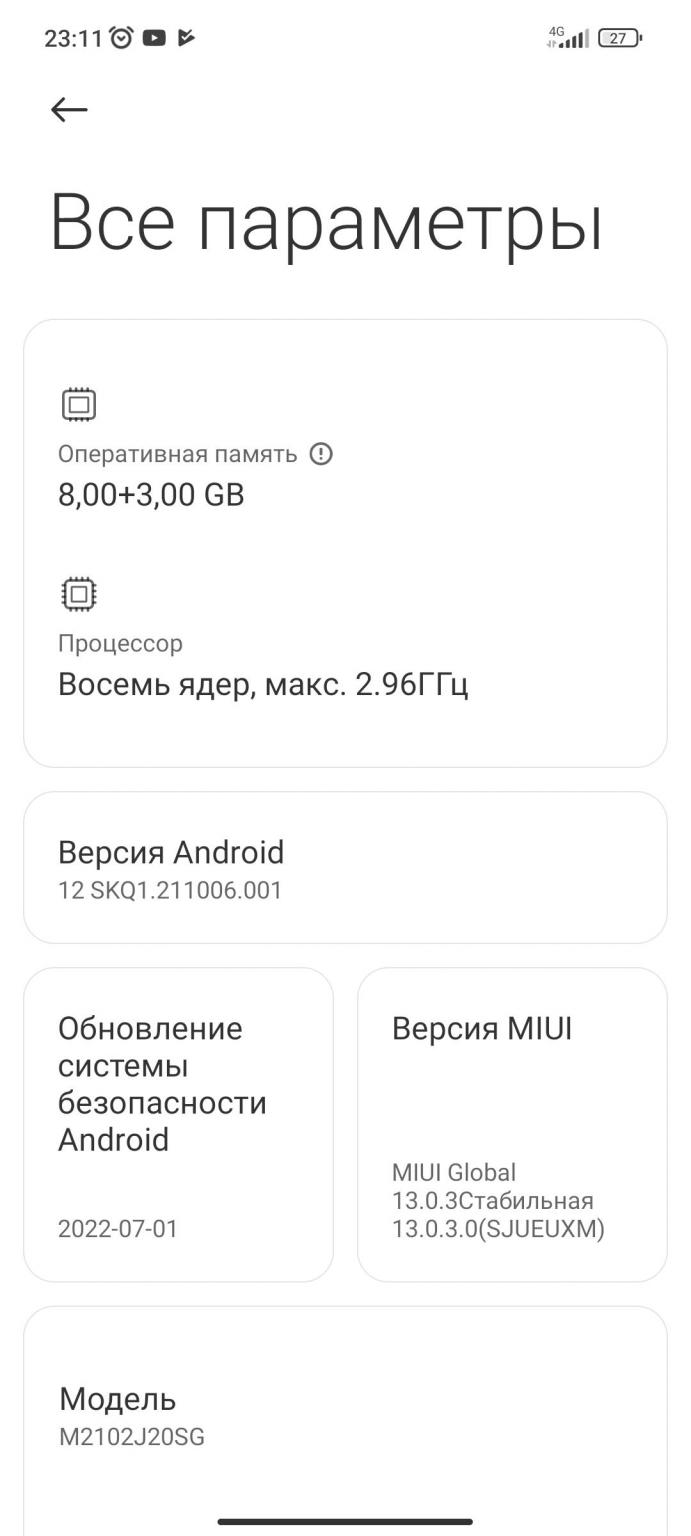Tap the Версия MIUI card
The image size is (691, 1536).
[x=511, y=1124]
